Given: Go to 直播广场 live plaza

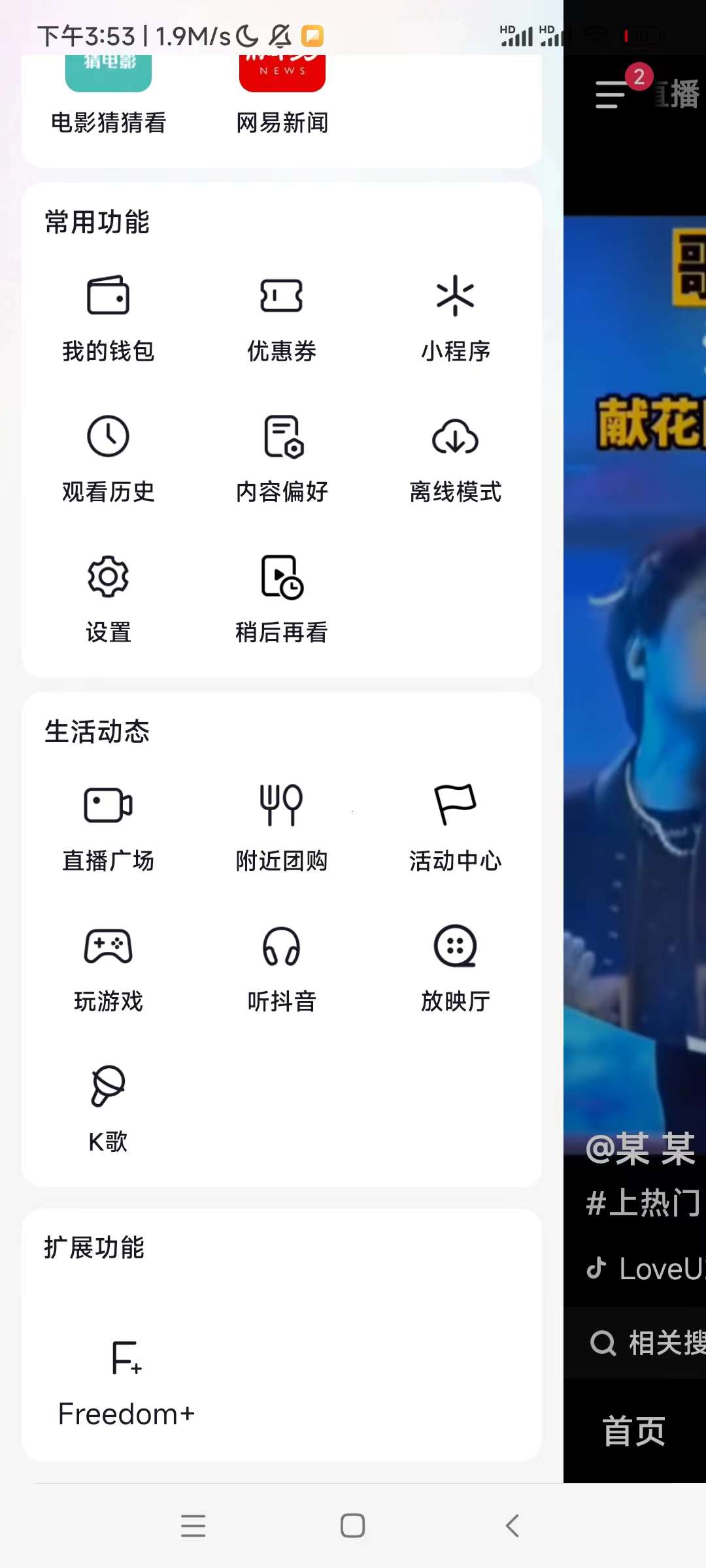Looking at the screenshot, I should tap(109, 828).
